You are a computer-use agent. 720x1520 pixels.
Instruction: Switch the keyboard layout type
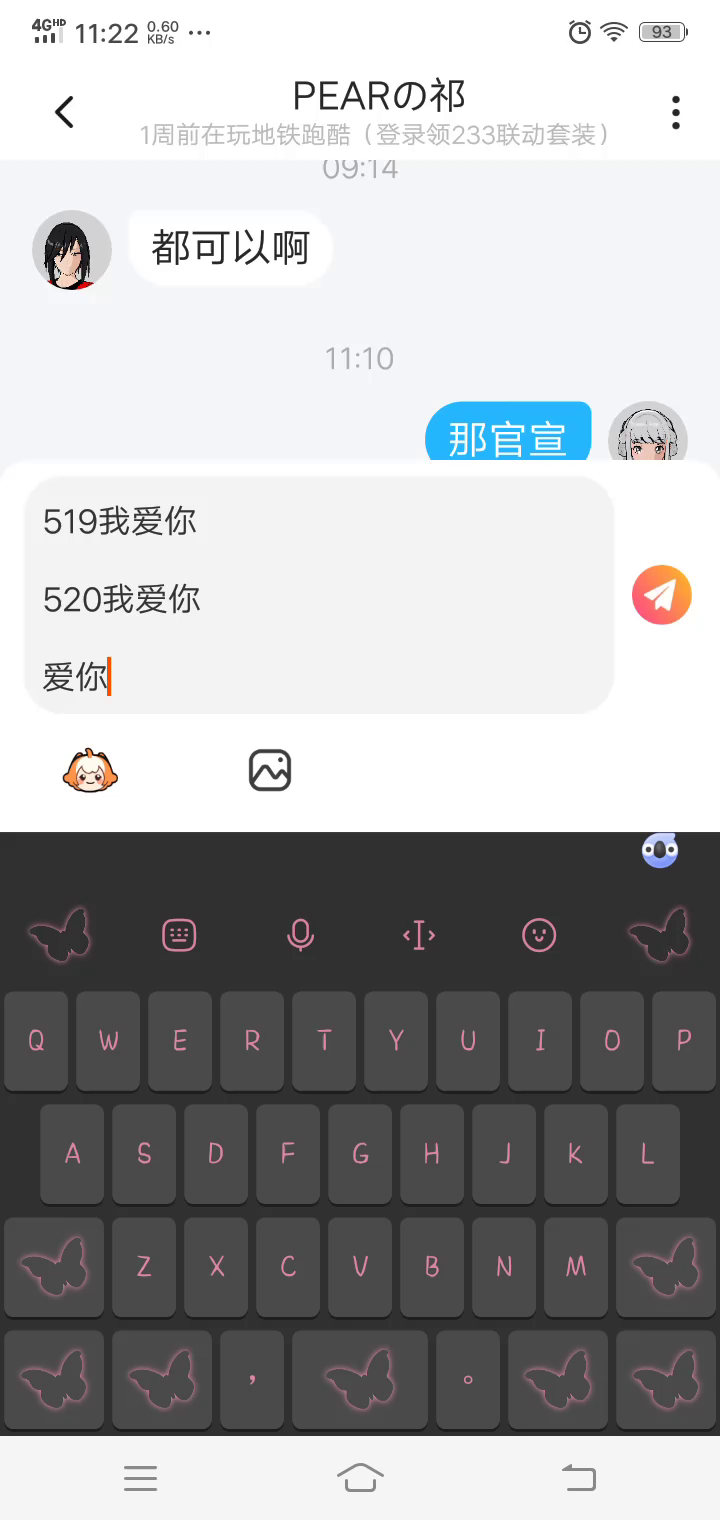(179, 935)
